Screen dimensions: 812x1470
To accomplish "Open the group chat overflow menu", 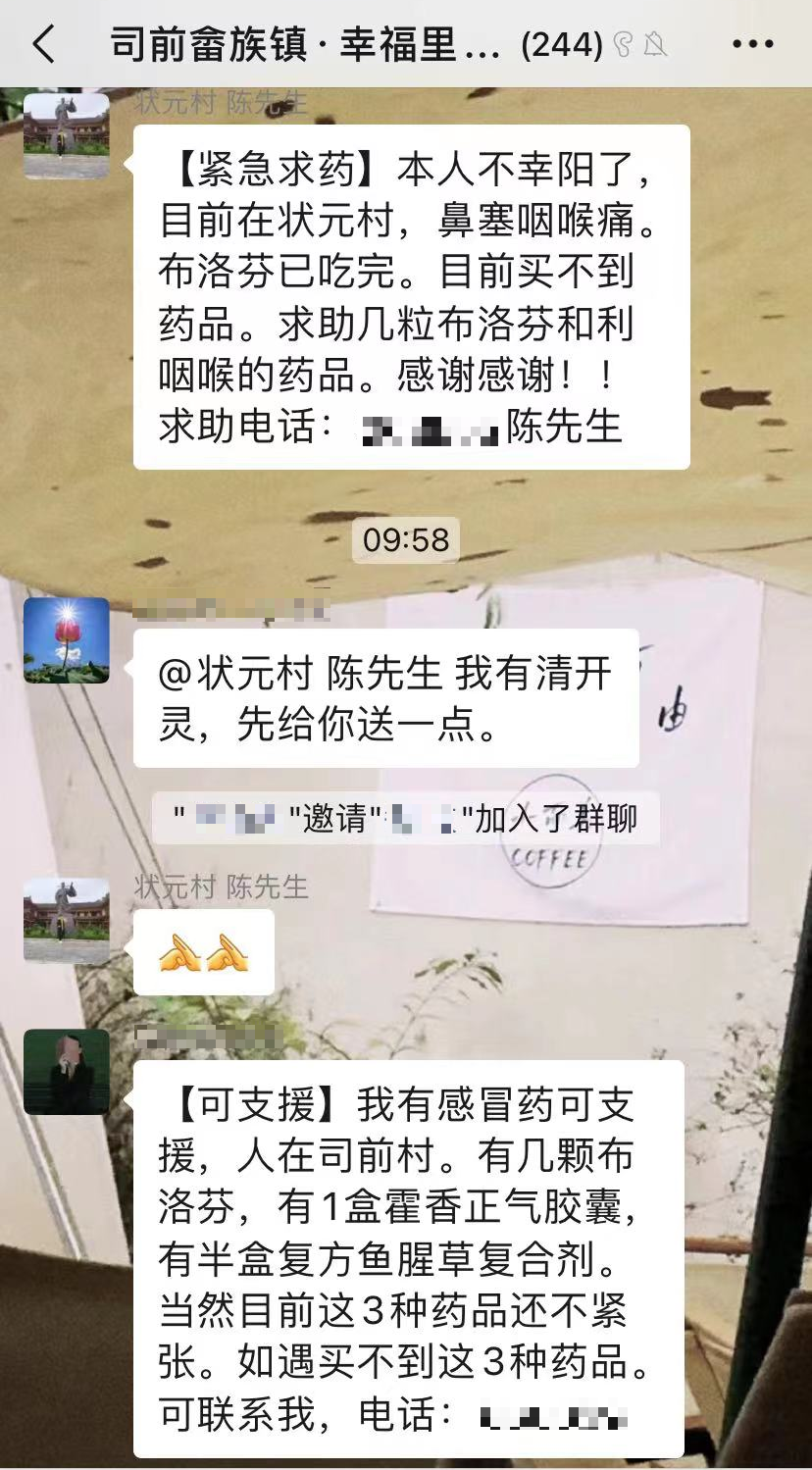I will (x=753, y=45).
